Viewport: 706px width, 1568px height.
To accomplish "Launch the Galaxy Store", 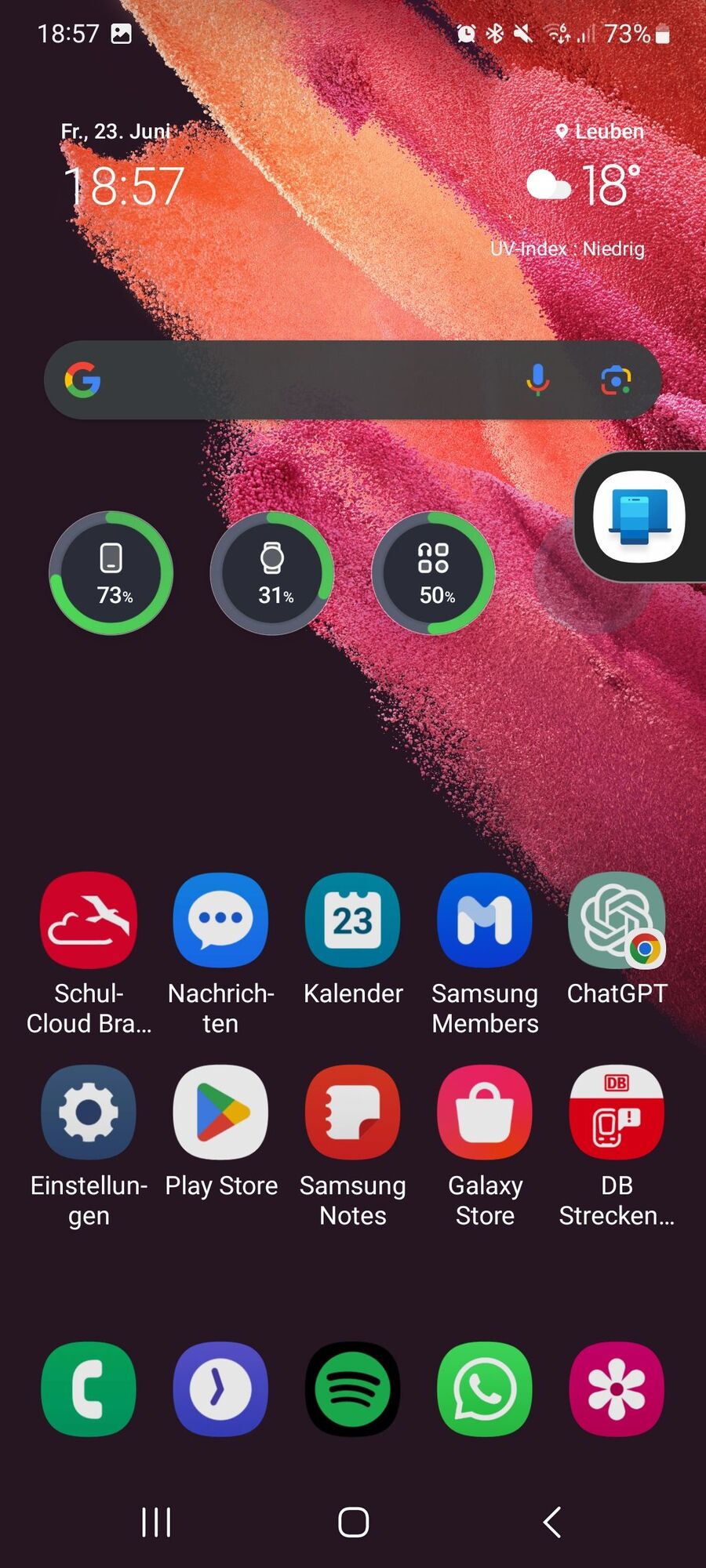I will (485, 1112).
